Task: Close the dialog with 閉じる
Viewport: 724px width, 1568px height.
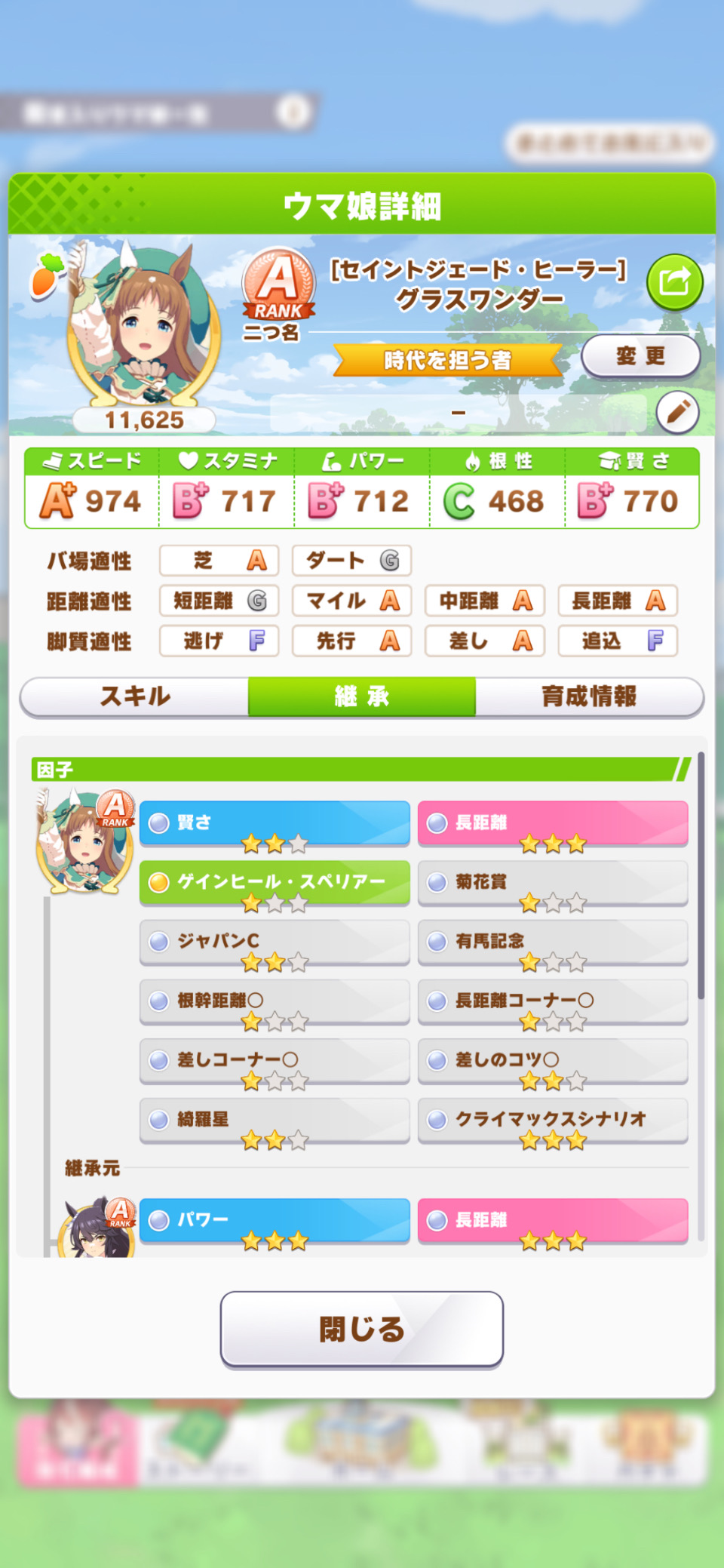Action: click(362, 1329)
